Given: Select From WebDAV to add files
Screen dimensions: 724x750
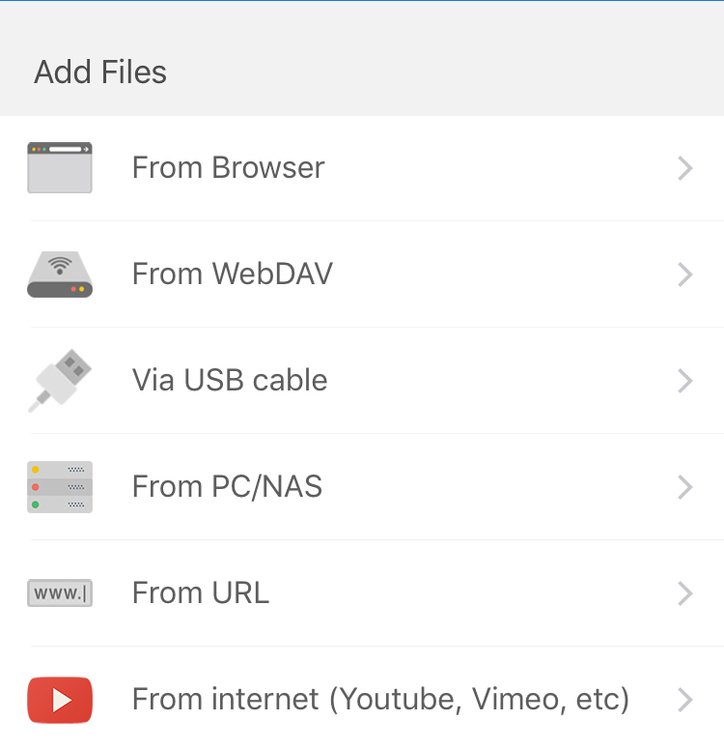Looking at the screenshot, I should [x=232, y=274].
